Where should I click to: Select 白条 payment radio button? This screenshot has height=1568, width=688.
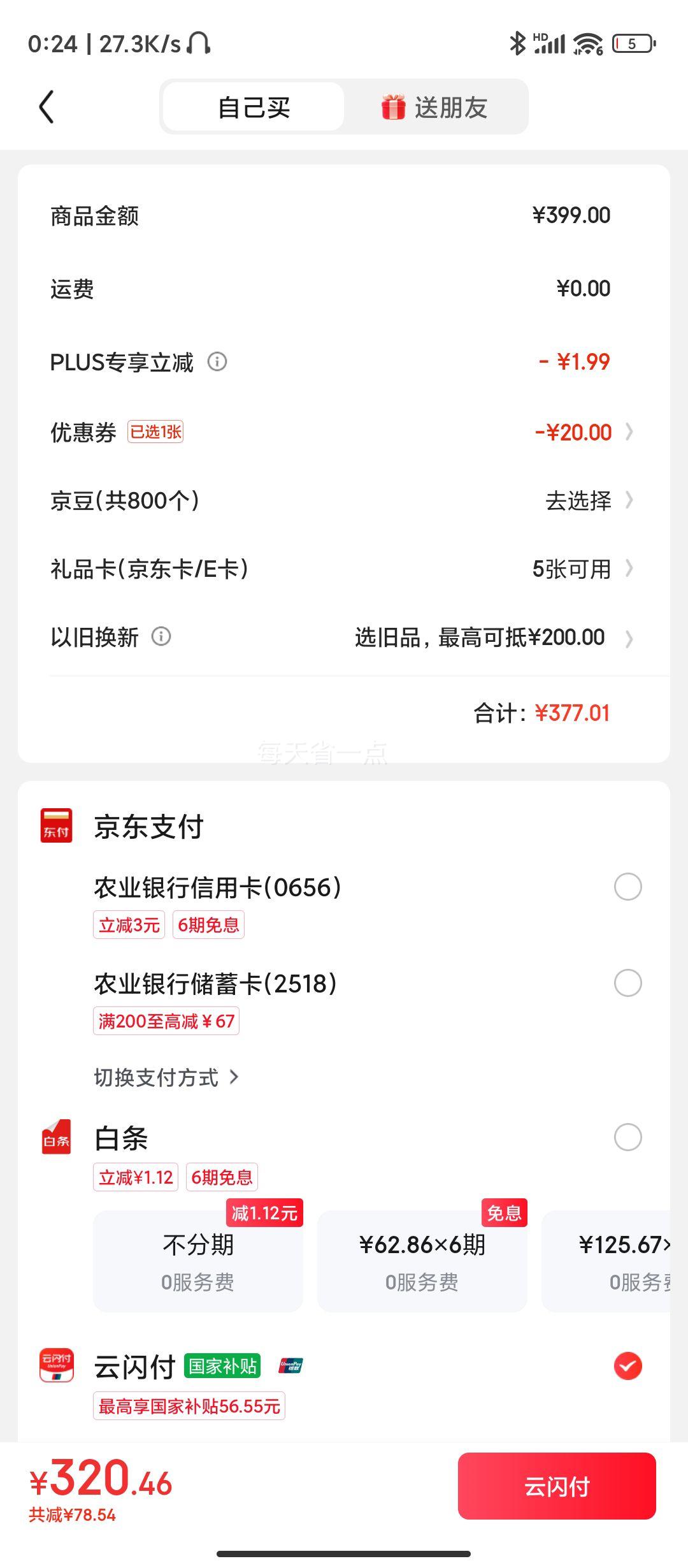627,1137
